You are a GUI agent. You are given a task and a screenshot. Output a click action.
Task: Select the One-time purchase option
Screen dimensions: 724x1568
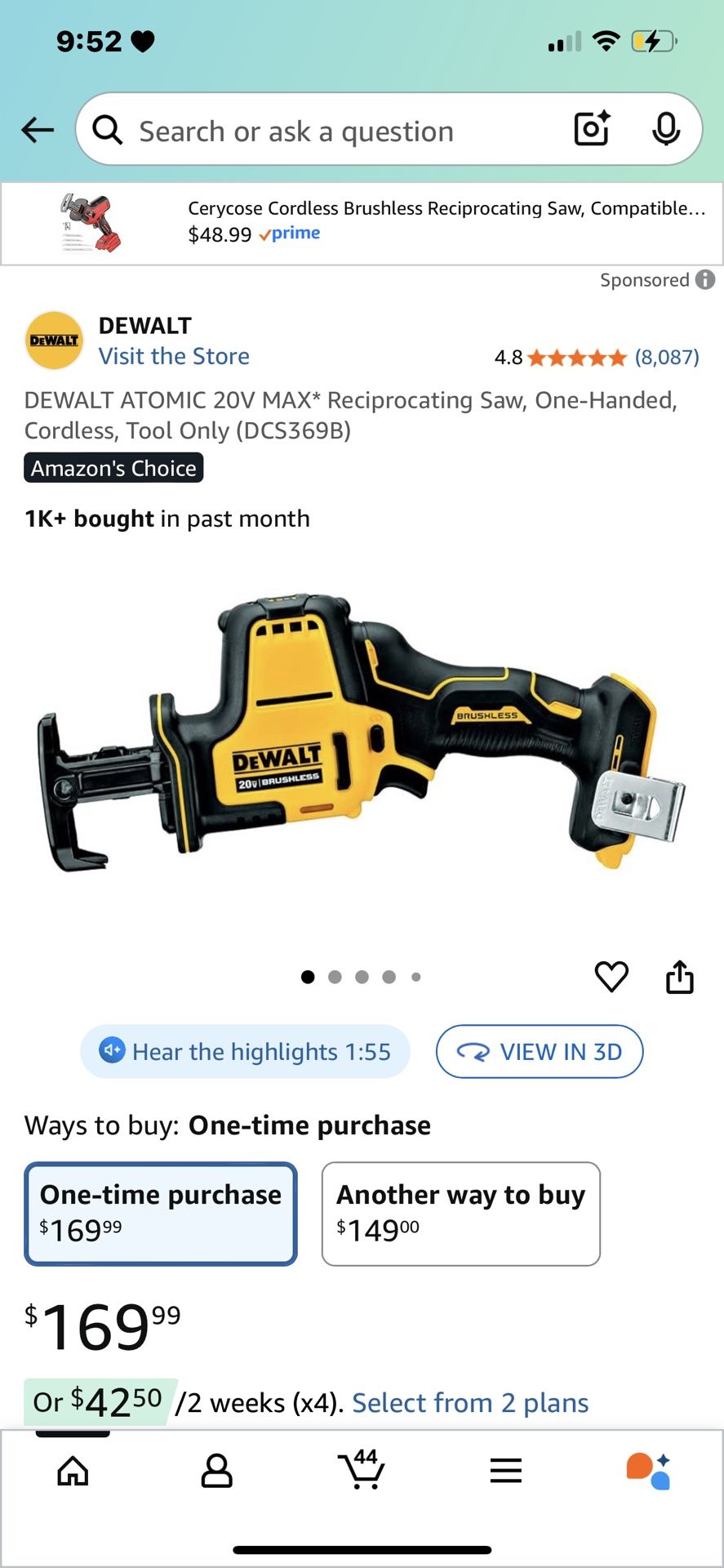[160, 1214]
